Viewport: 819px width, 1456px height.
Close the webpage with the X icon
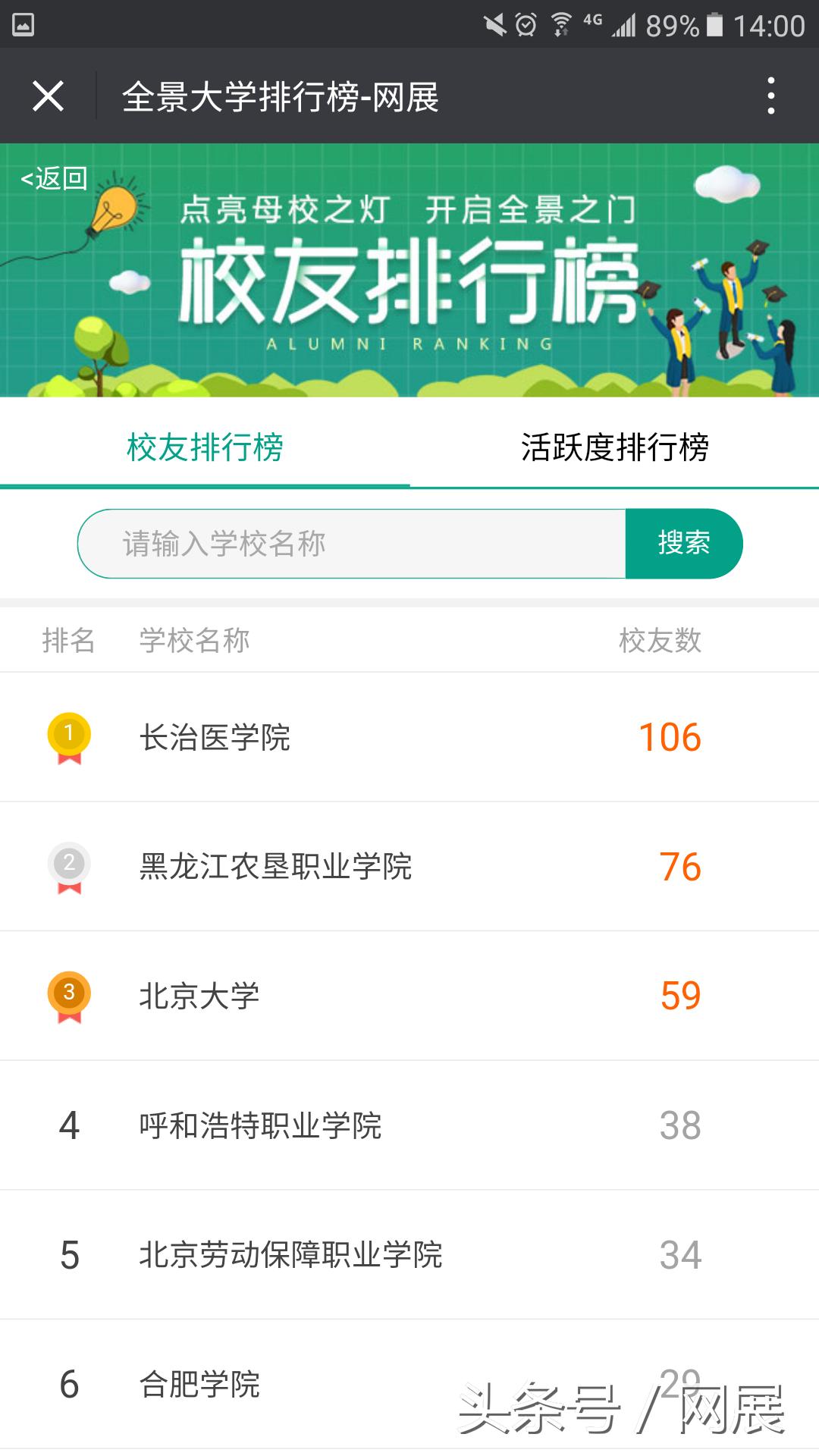(48, 96)
